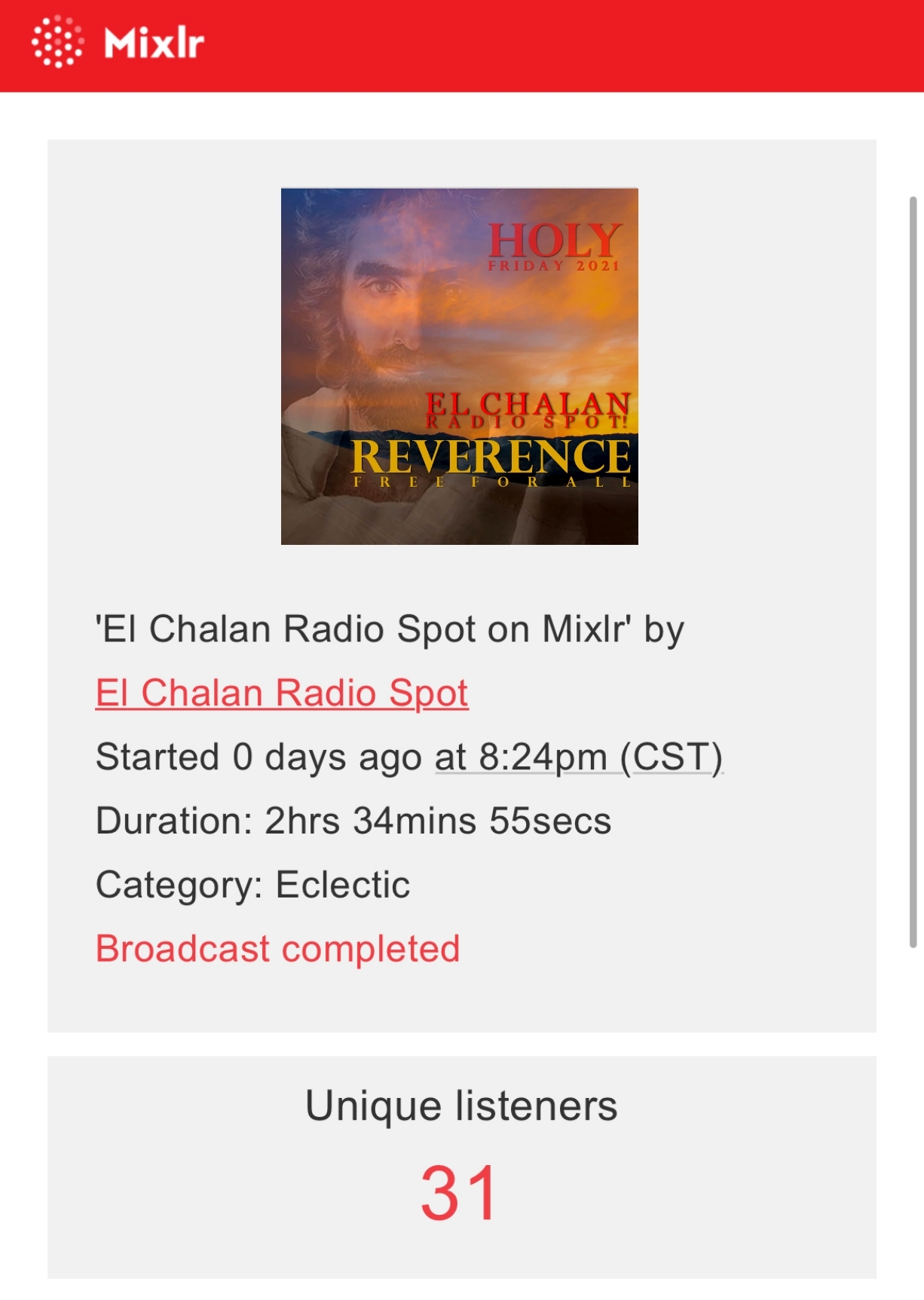Image resolution: width=924 pixels, height=1300 pixels.
Task: Tap the Mixlr logo in header
Action: click(x=118, y=43)
